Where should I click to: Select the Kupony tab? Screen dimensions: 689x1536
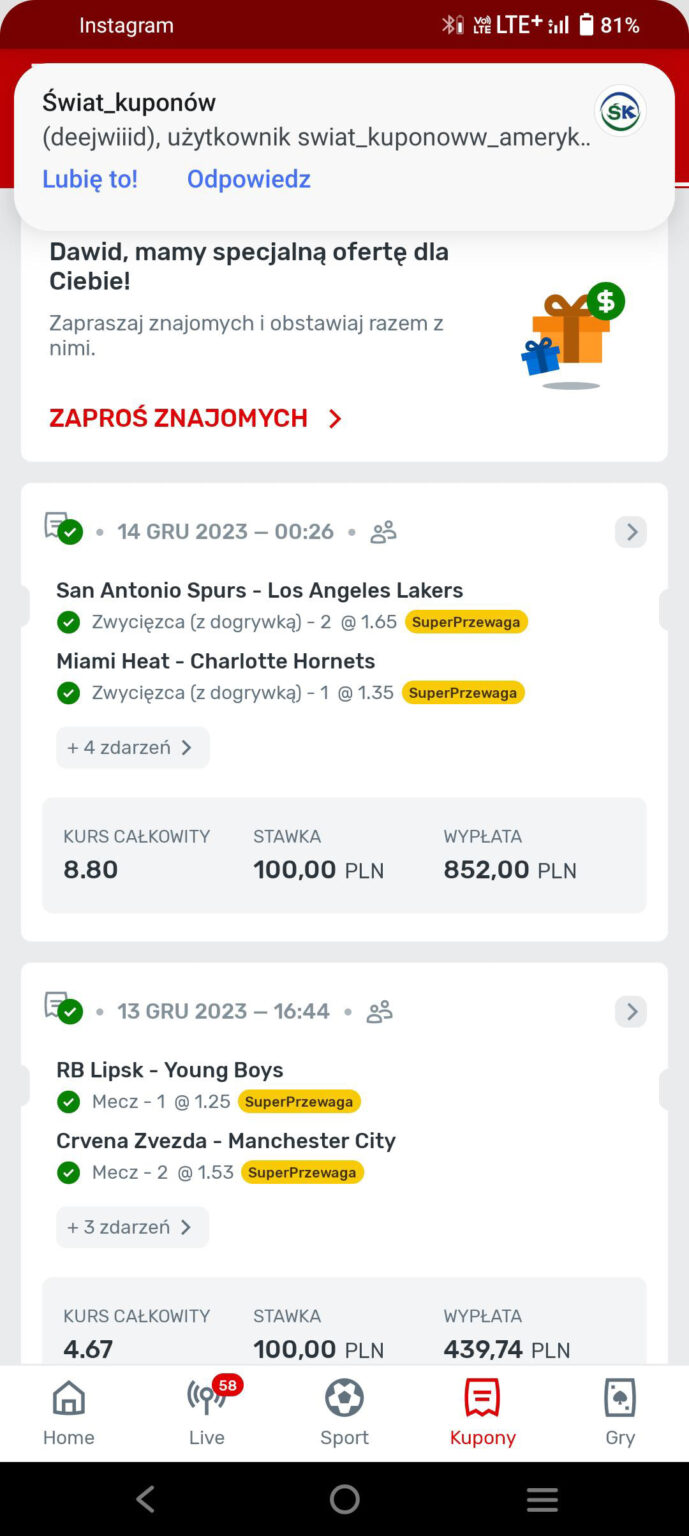482,1412
